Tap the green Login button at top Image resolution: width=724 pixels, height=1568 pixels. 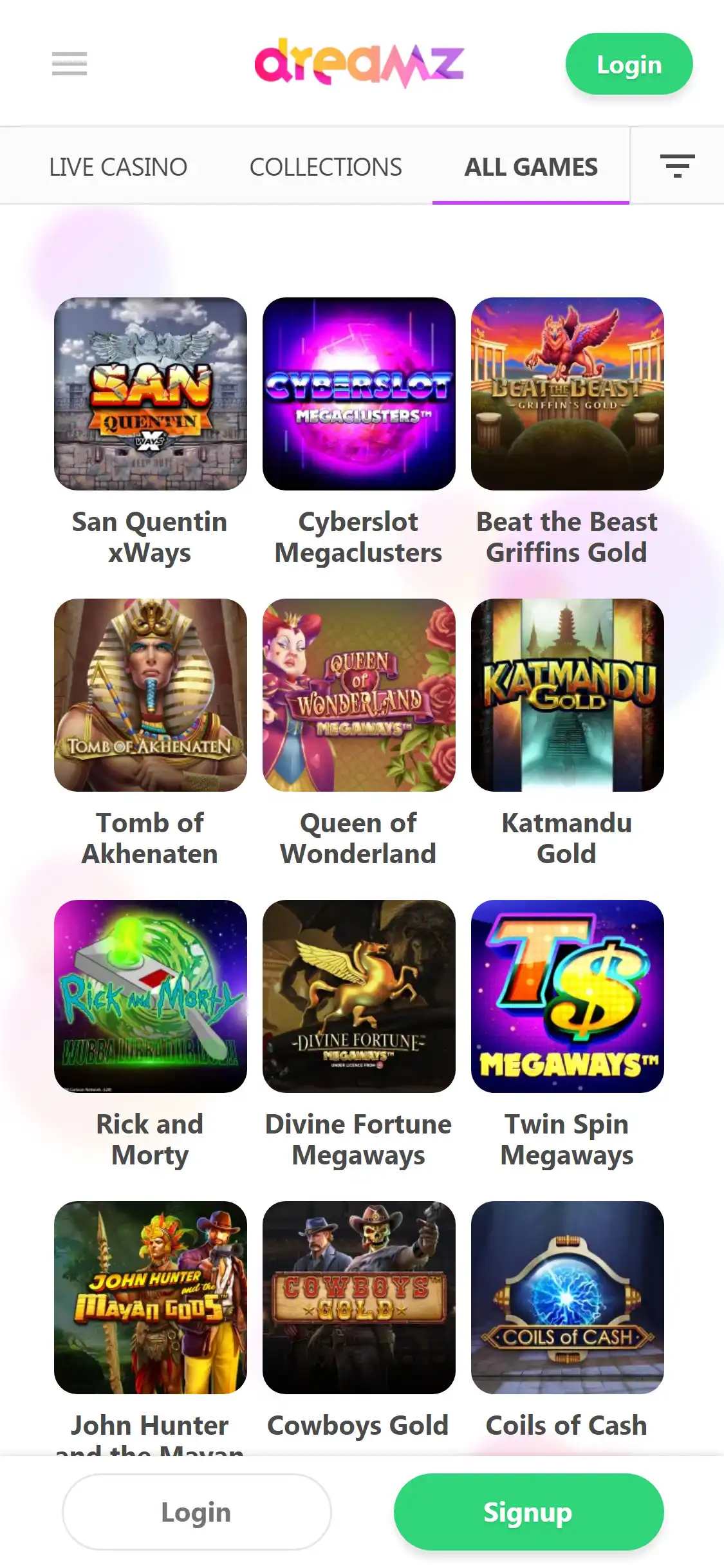point(629,64)
